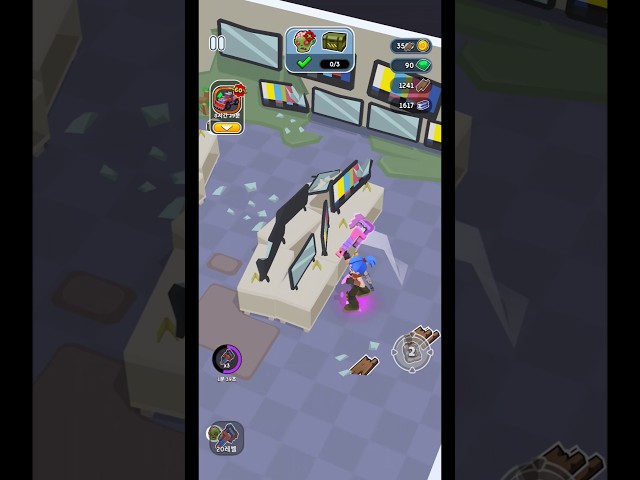Open the zombie and crate quest panel

[320, 50]
